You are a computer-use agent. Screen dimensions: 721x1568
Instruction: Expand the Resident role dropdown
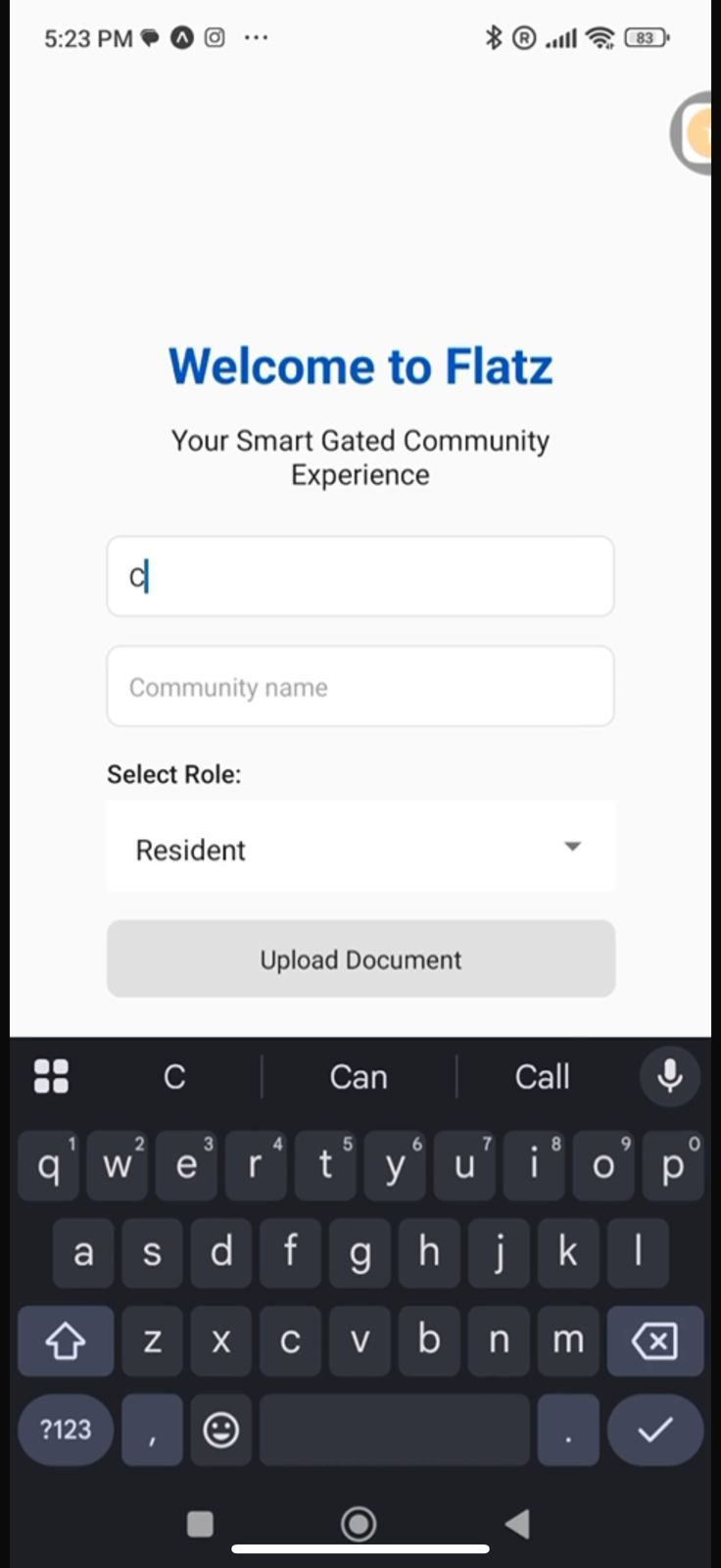tap(360, 848)
